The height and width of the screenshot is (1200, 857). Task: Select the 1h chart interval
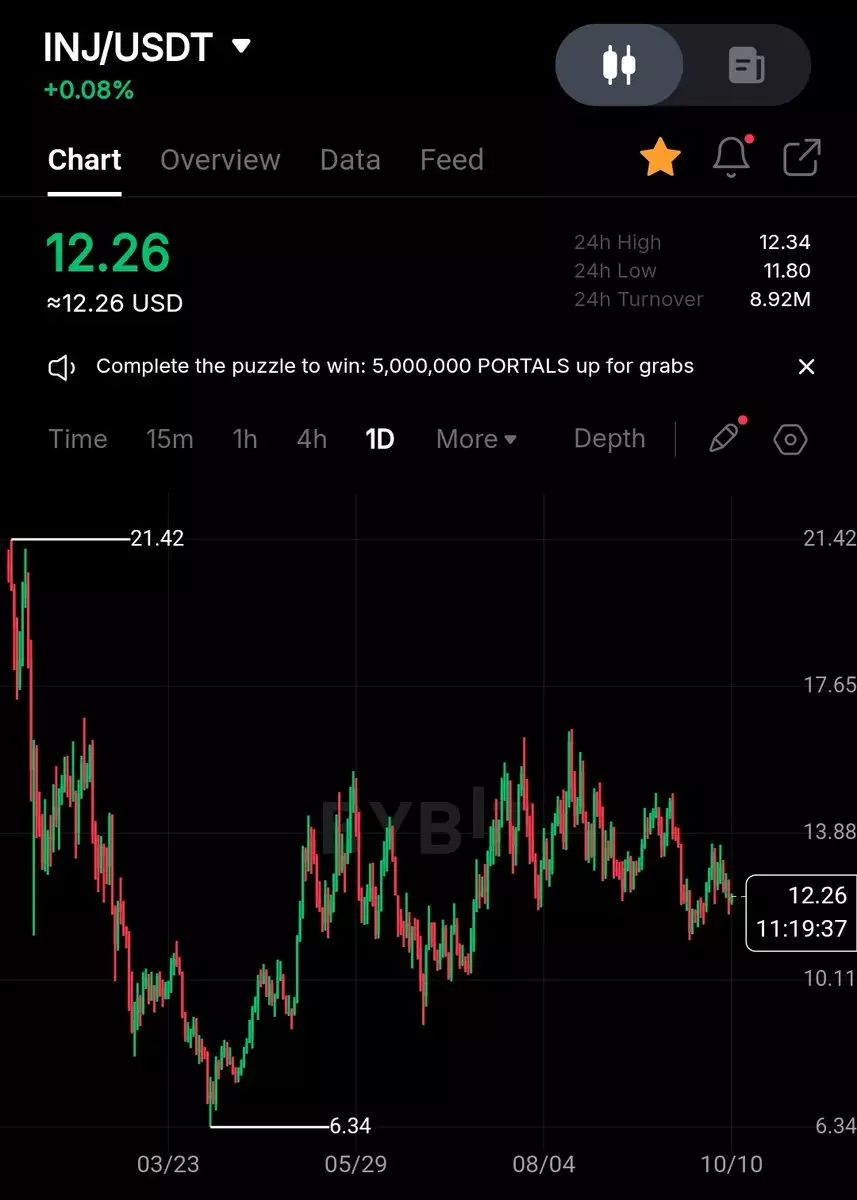click(x=245, y=439)
